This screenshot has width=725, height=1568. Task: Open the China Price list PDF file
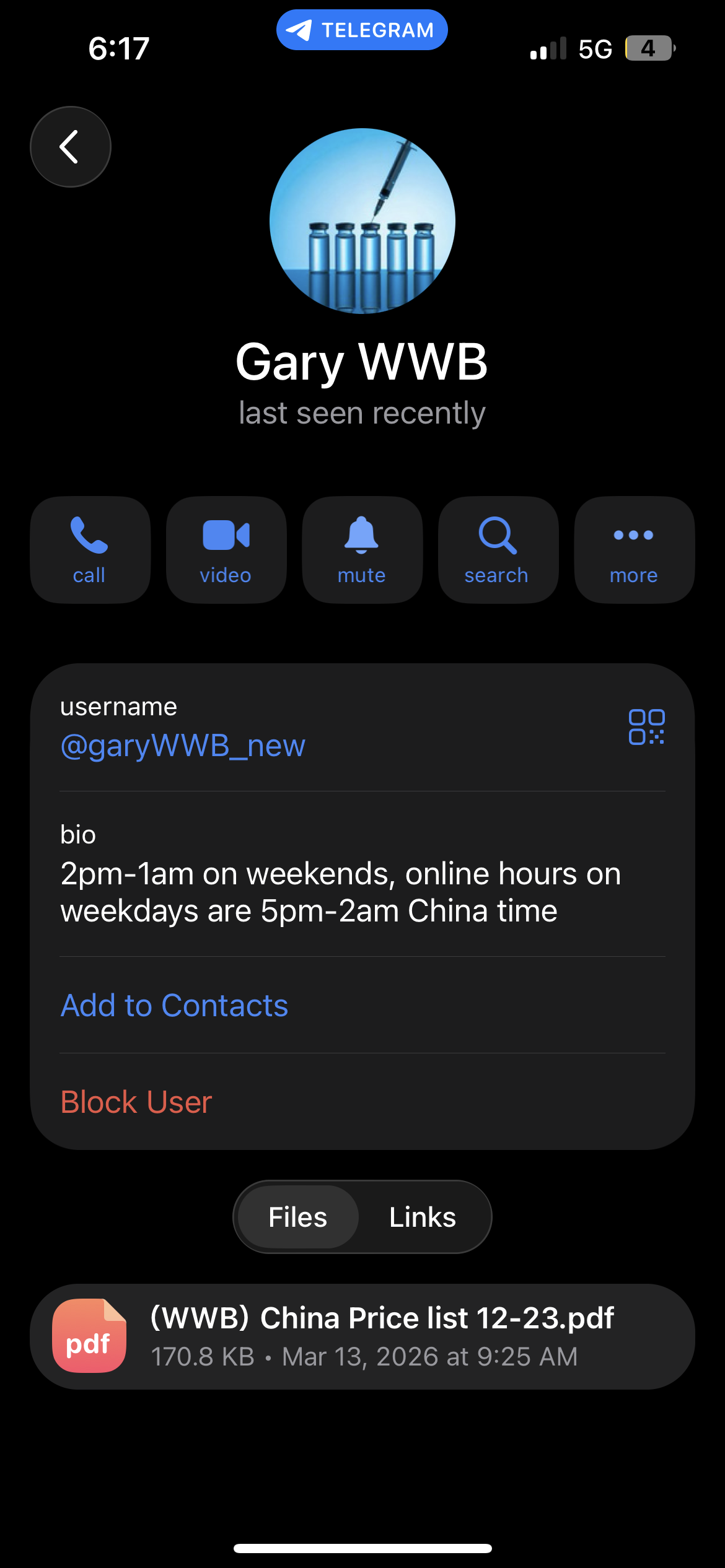(x=362, y=1336)
